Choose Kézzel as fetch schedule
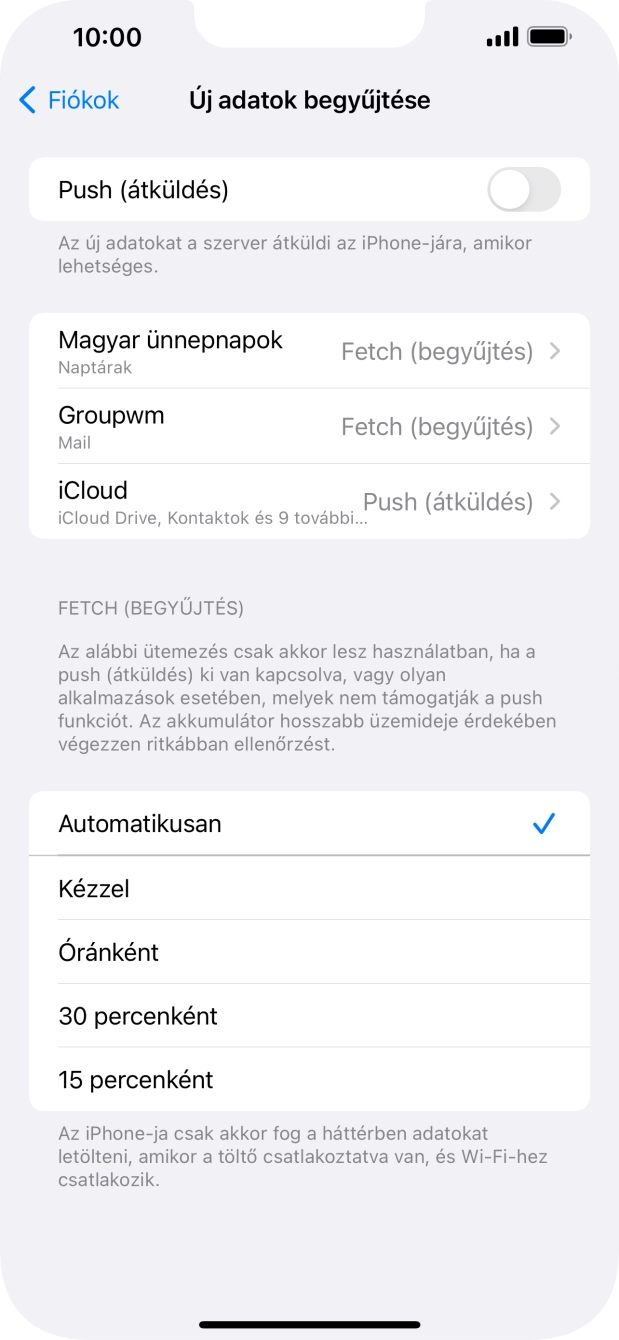The height and width of the screenshot is (1340, 619). click(309, 888)
